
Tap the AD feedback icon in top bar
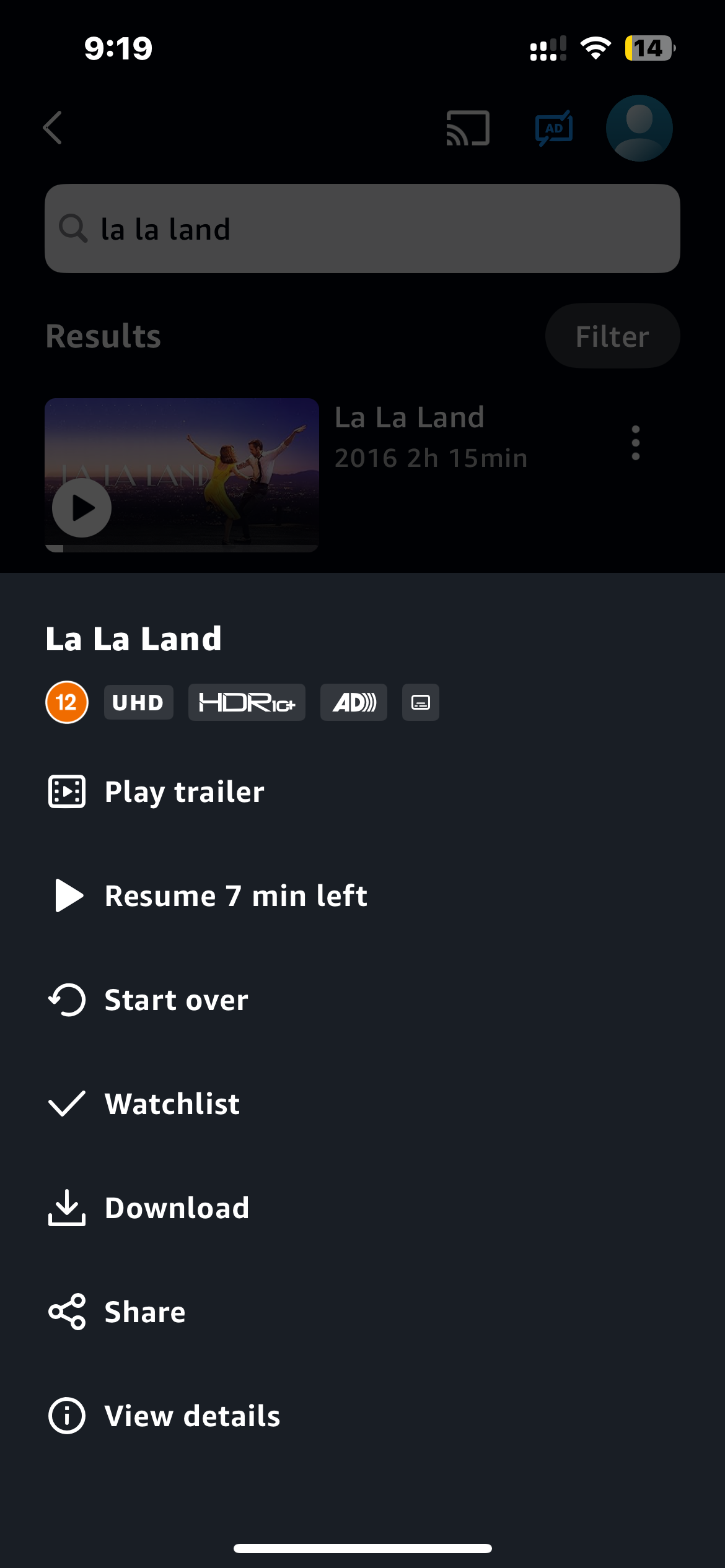553,128
